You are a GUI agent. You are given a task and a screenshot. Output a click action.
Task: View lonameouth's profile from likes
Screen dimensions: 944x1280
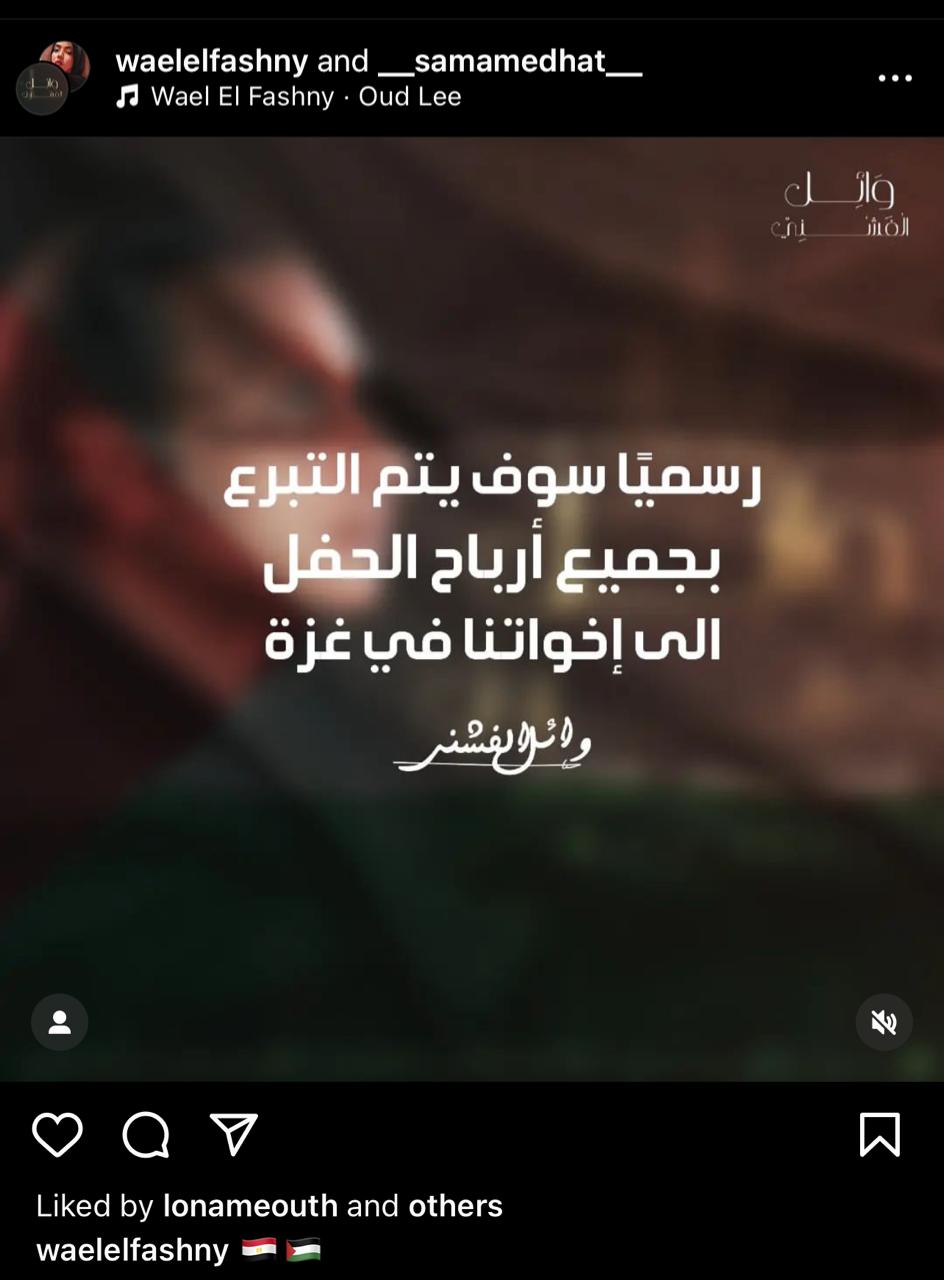pyautogui.click(x=250, y=1206)
